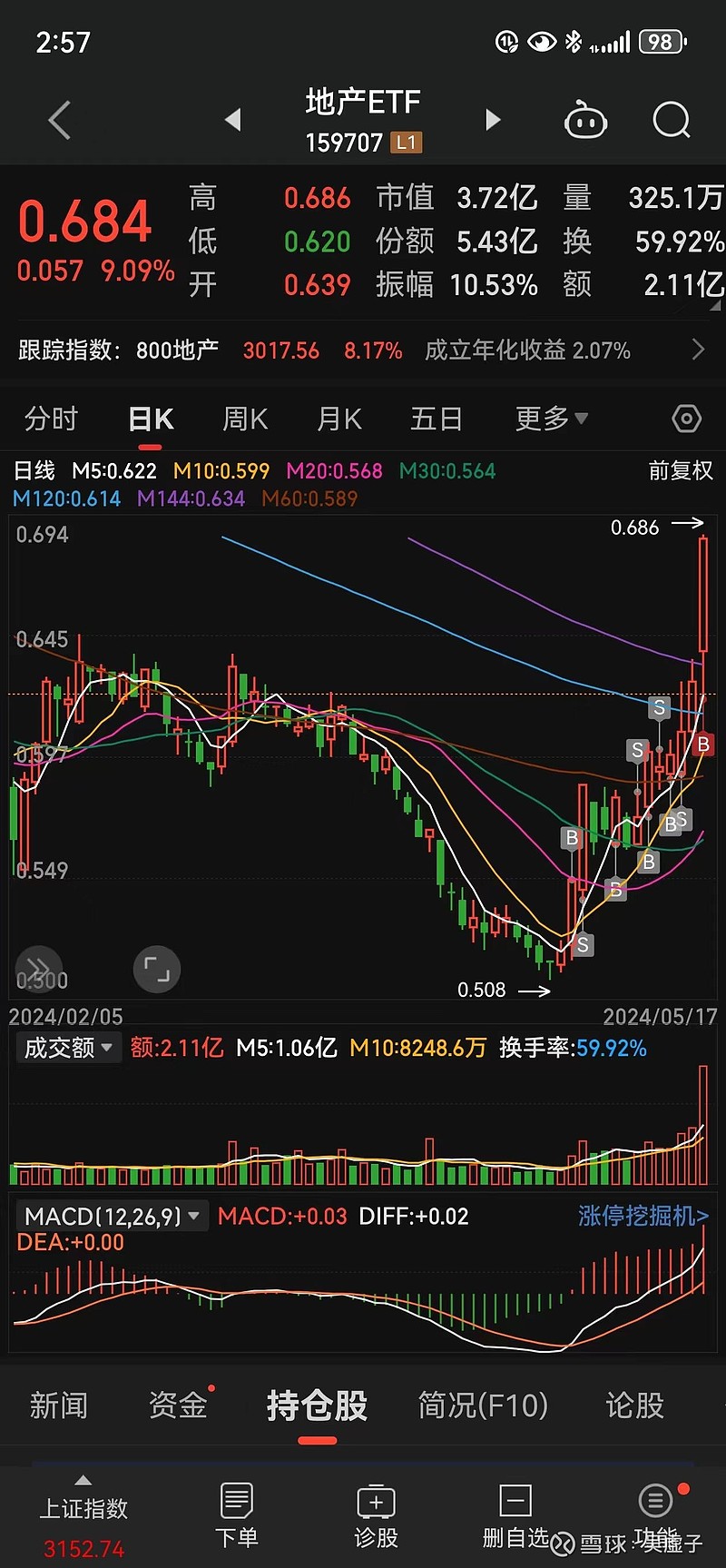
Task: Change the 前复权 adjustment setting
Action: [x=681, y=470]
